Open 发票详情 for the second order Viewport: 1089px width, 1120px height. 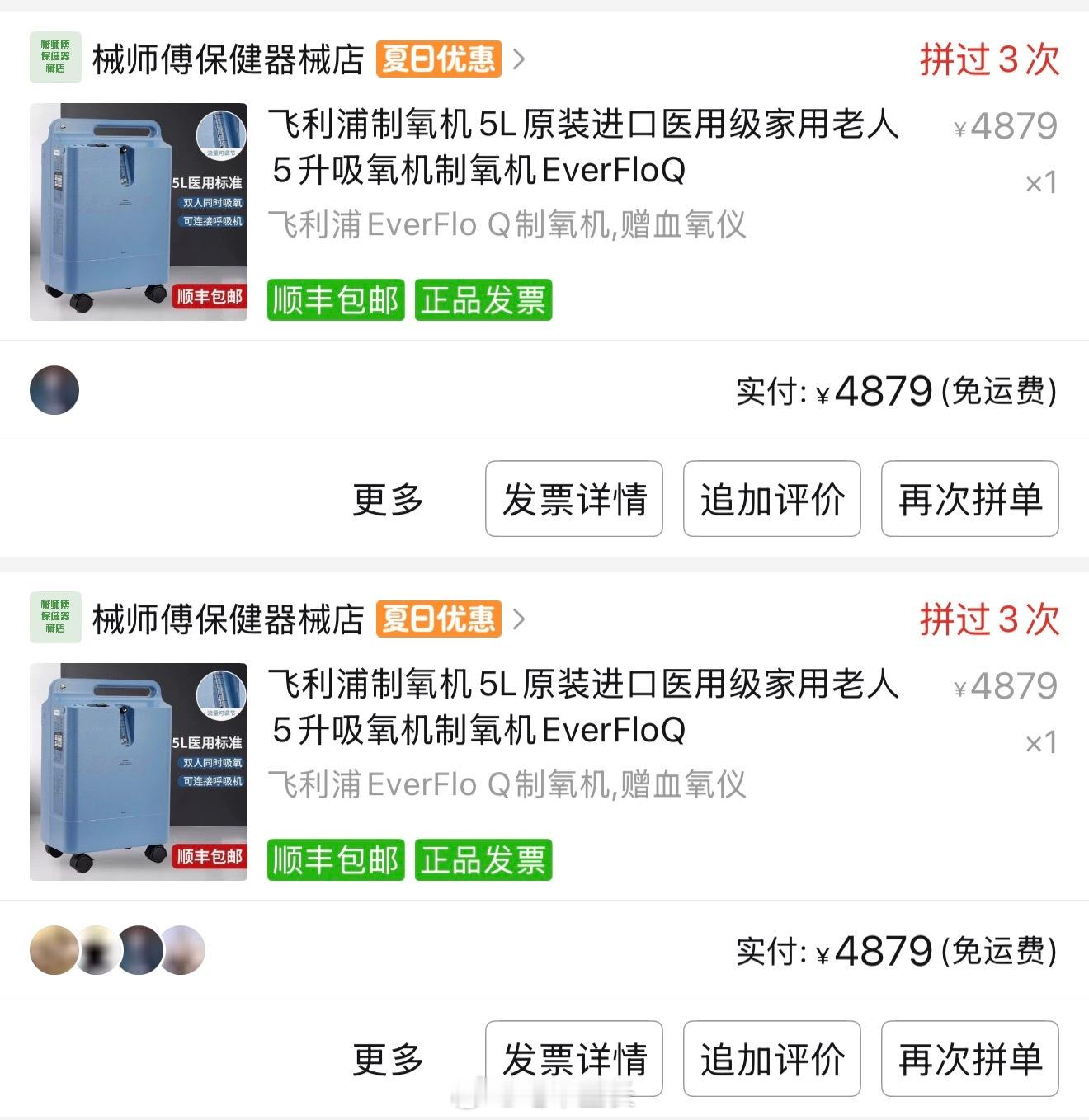pyautogui.click(x=573, y=1060)
